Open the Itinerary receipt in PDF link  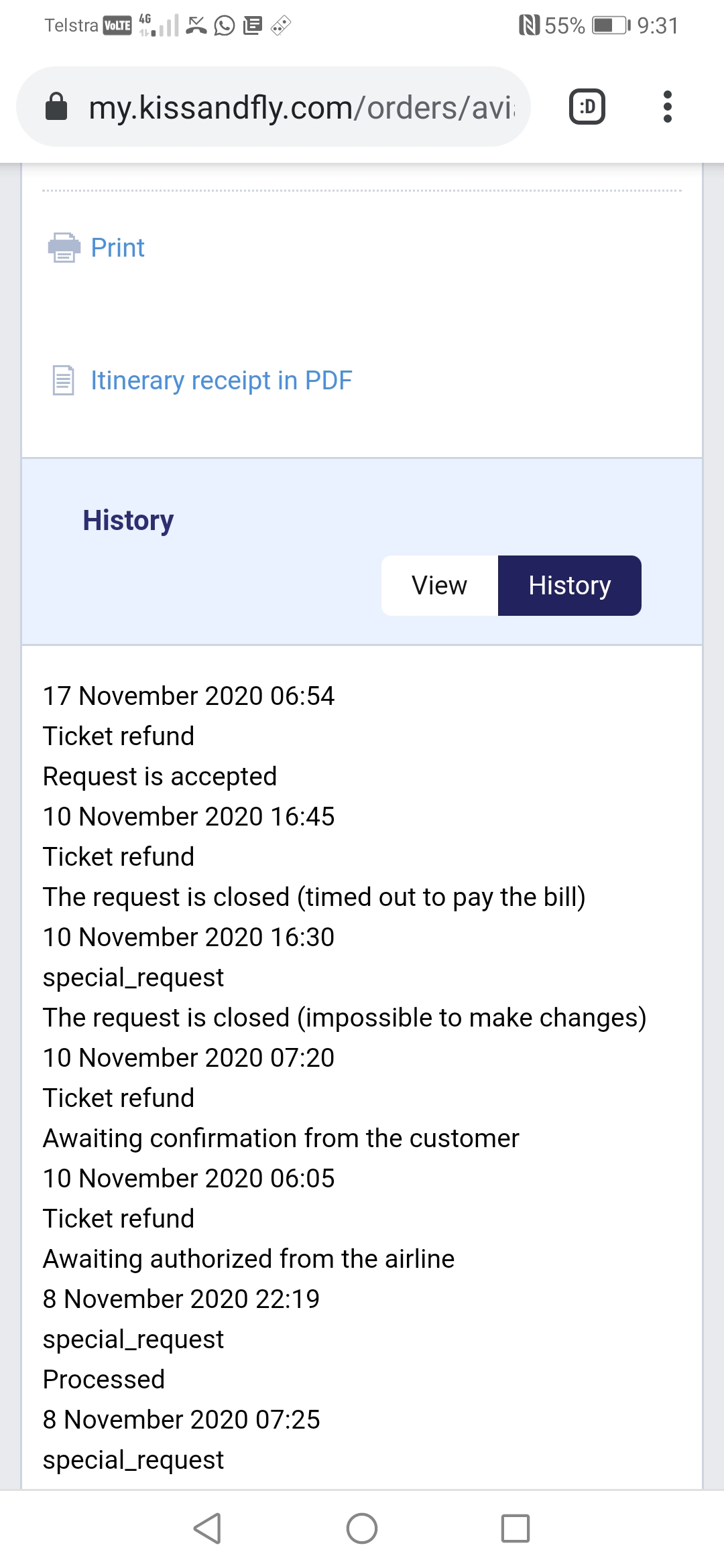pos(221,380)
